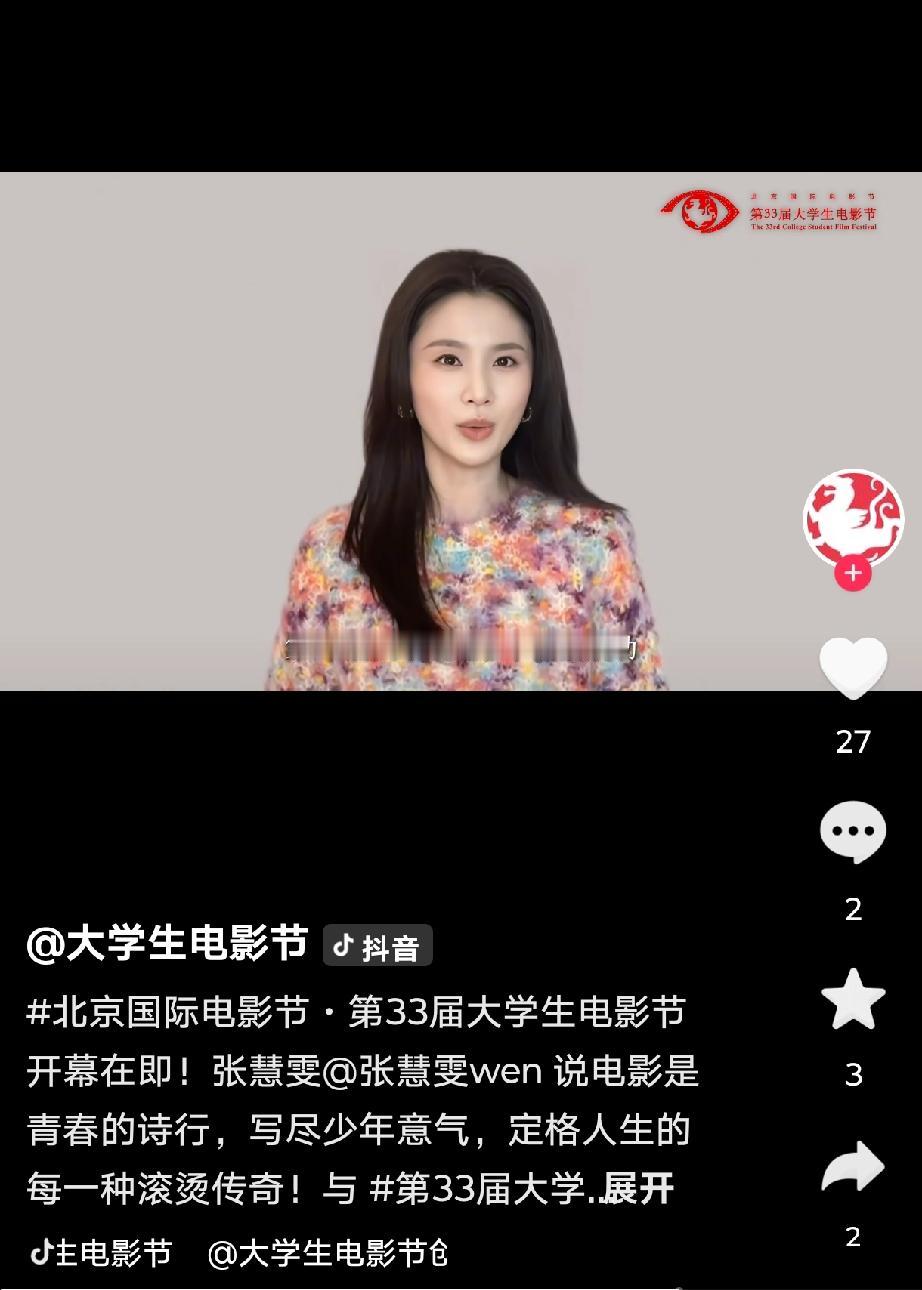Image resolution: width=922 pixels, height=1290 pixels.
Task: Open comments via the speech bubble icon
Action: pos(852,830)
